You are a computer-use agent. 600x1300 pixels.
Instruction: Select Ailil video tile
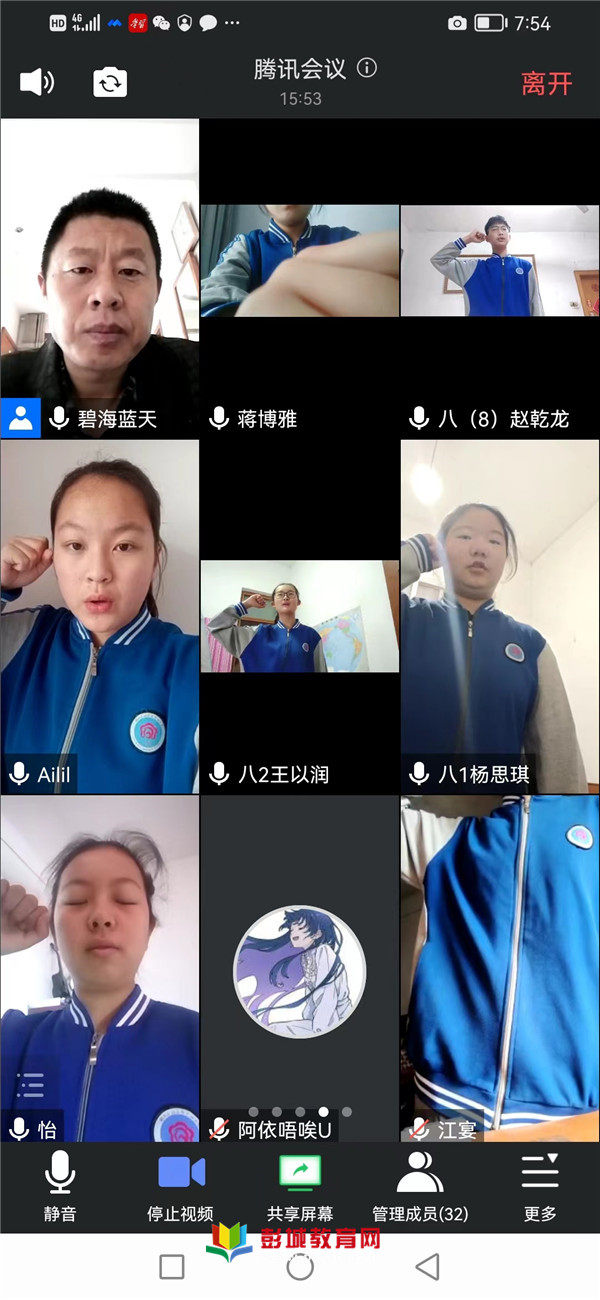pyautogui.click(x=100, y=610)
